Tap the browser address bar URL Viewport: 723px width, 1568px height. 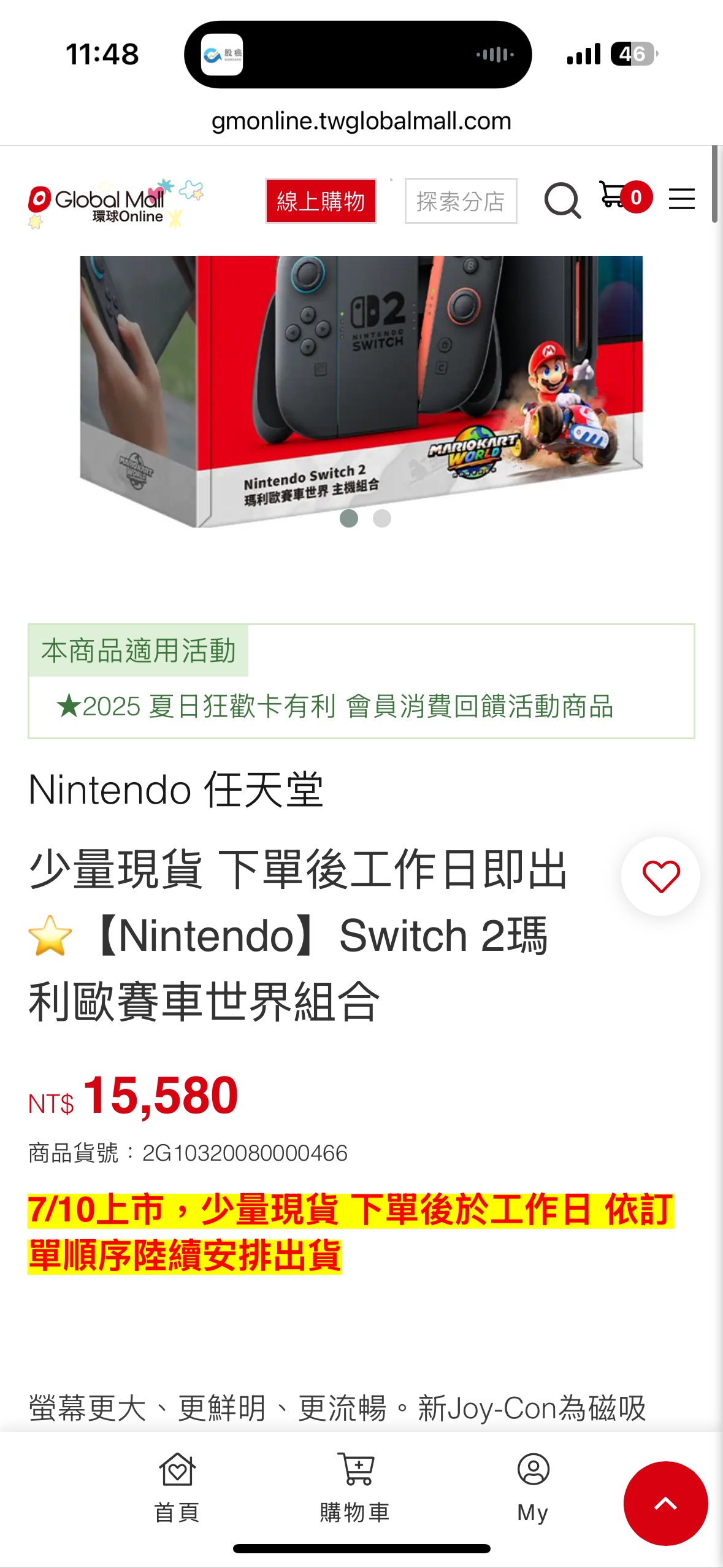361,121
